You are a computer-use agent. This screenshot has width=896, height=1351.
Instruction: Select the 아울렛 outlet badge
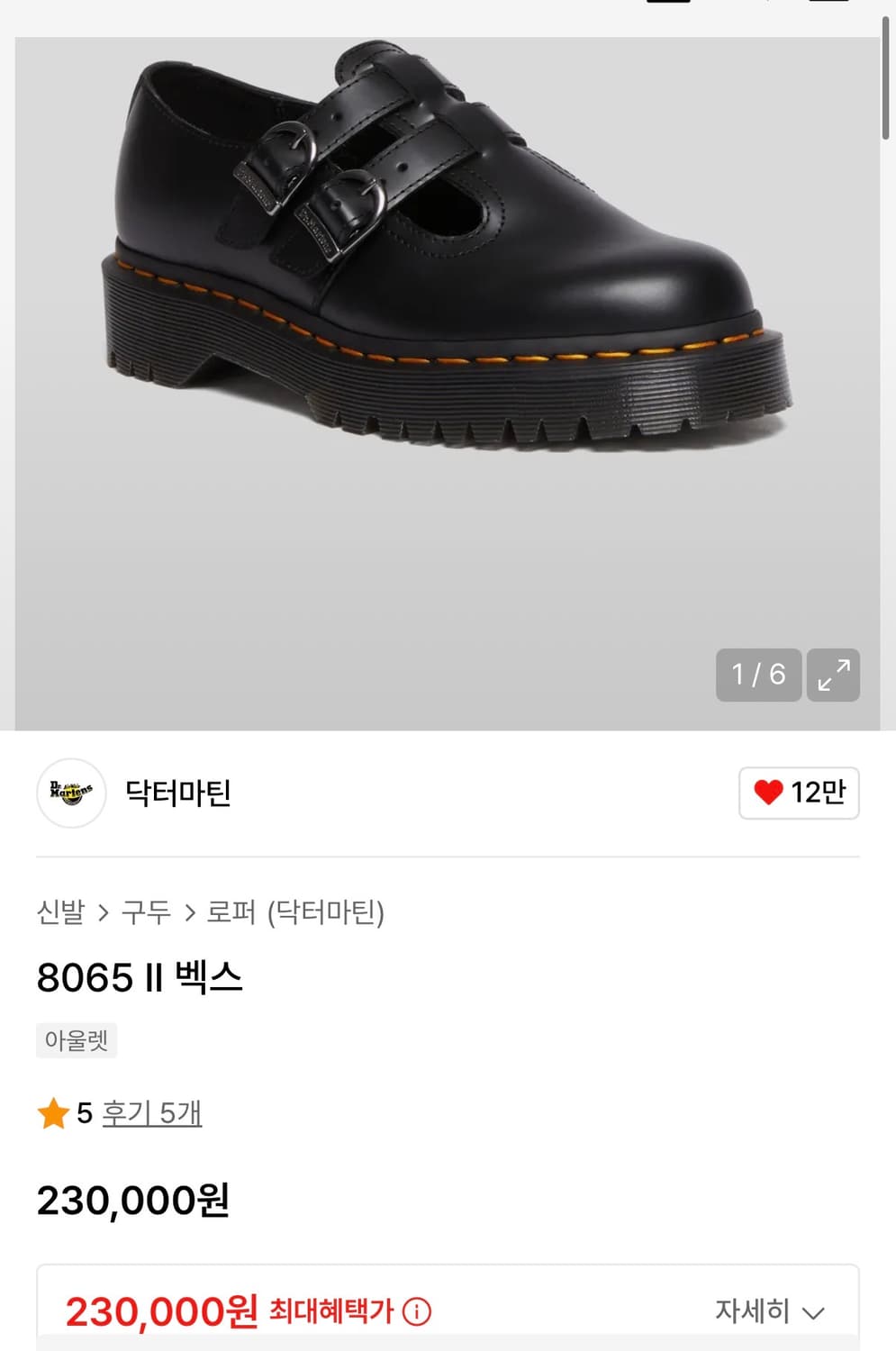tap(77, 1041)
